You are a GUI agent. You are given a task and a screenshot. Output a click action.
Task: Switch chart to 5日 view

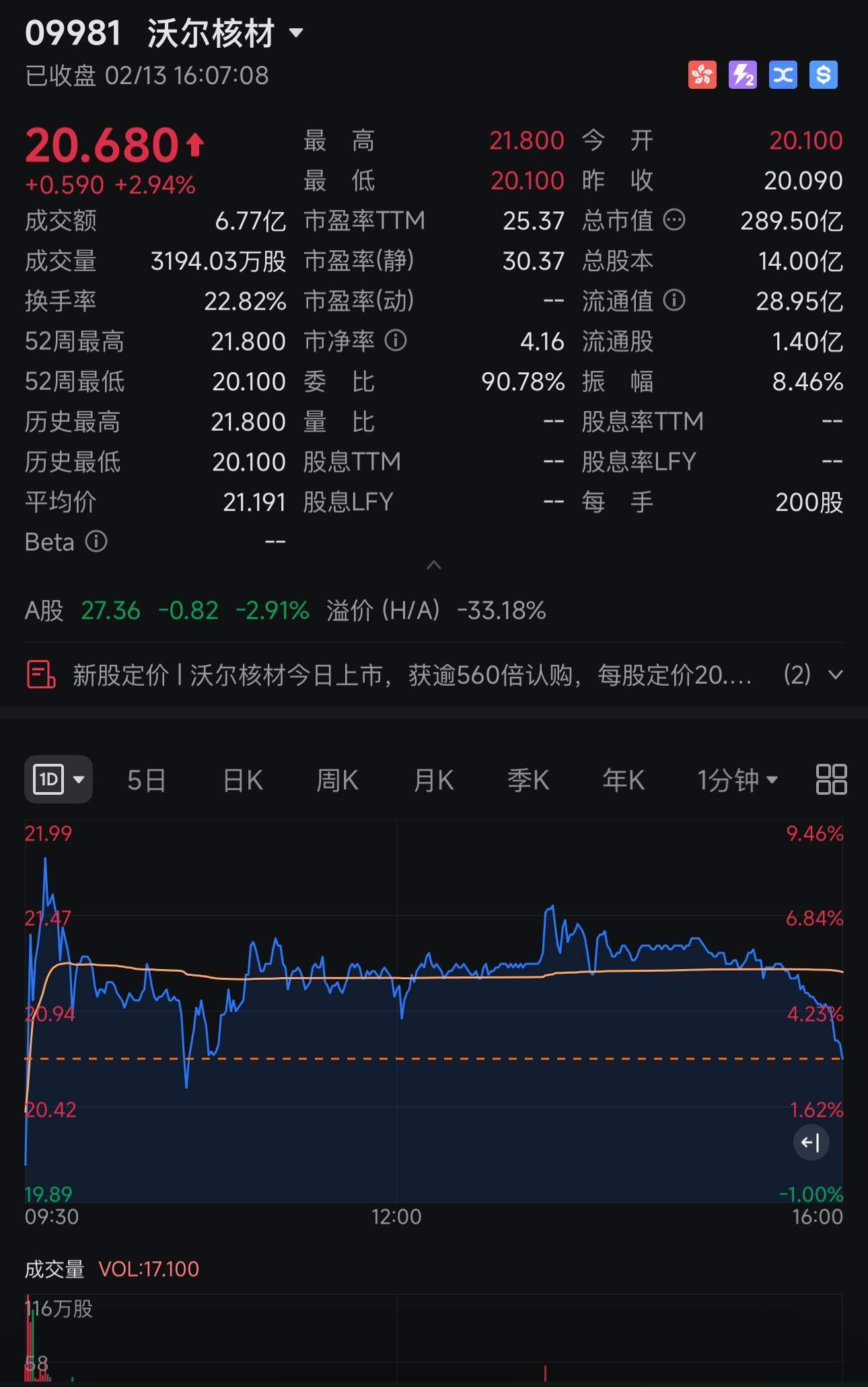146,781
